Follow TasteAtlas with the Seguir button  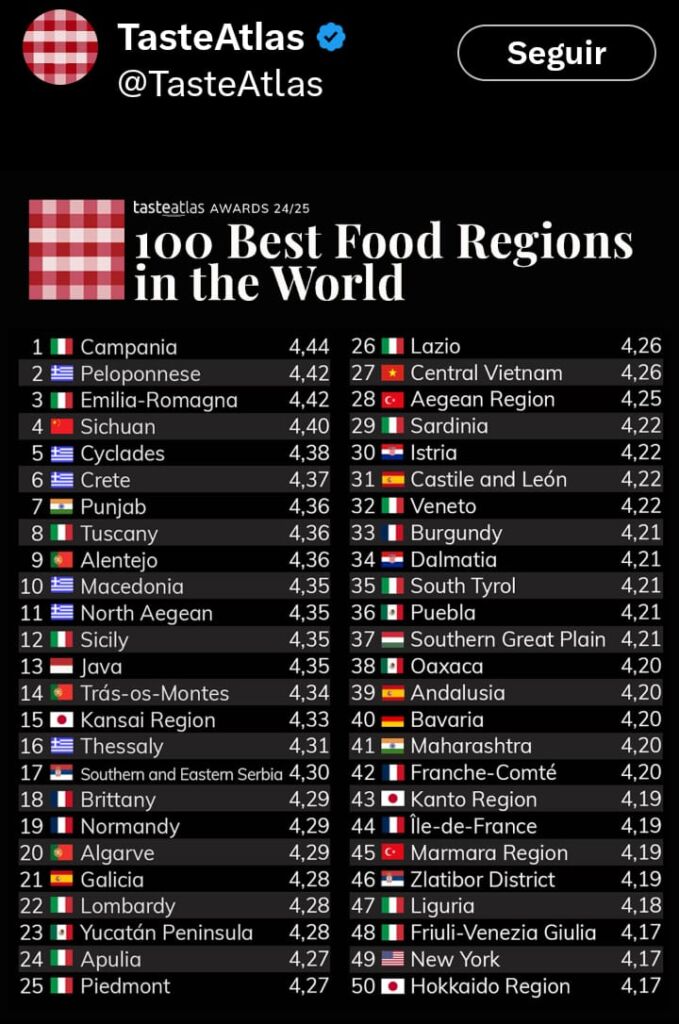[x=556, y=53]
